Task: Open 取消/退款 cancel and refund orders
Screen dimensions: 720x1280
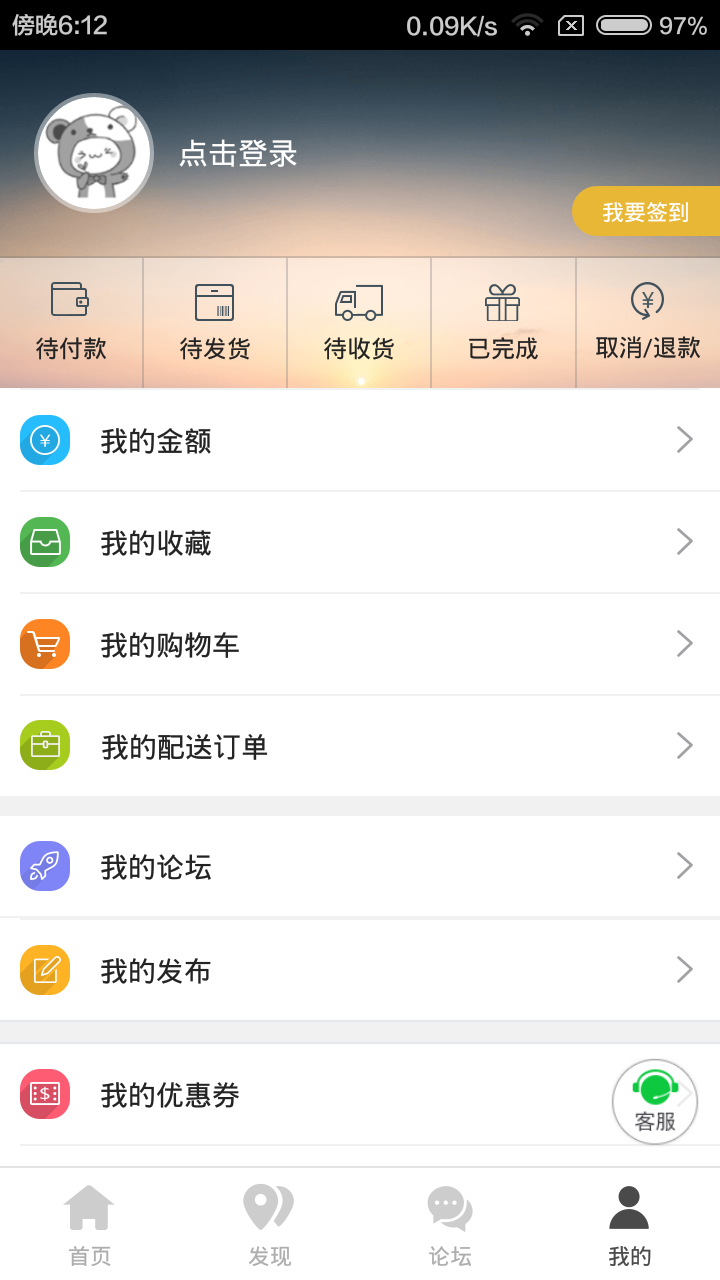Action: pyautogui.click(x=648, y=323)
